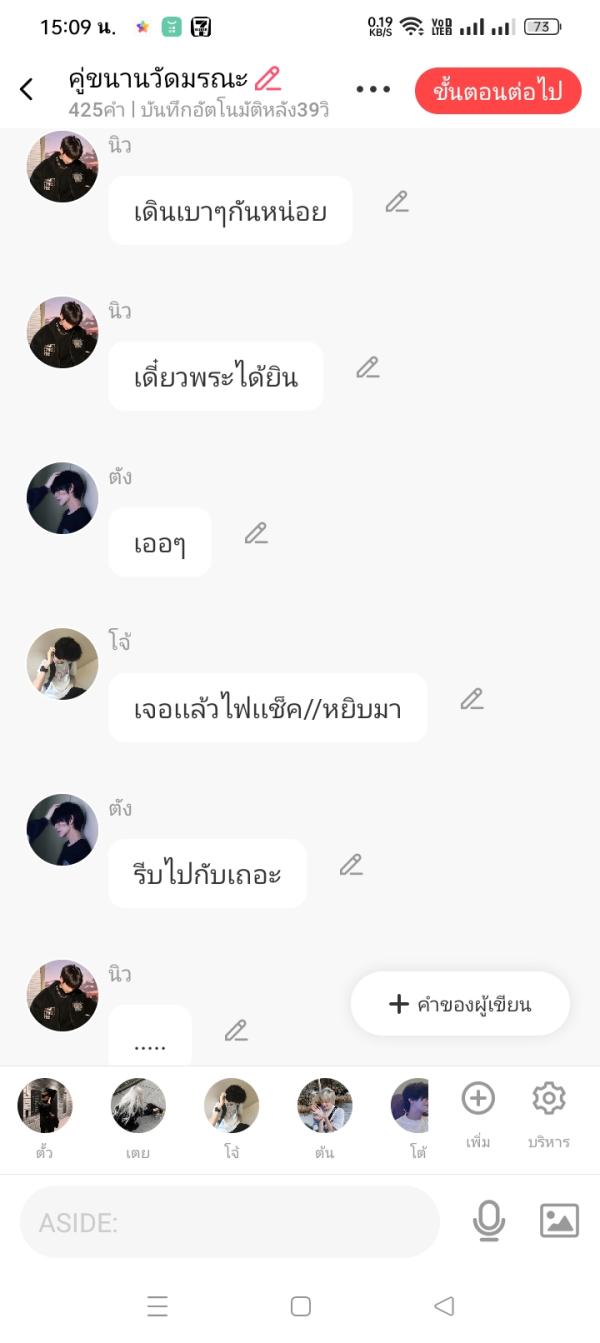Edit the message เออๆ
Image resolution: width=600 pixels, height=1343 pixels.
256,533
